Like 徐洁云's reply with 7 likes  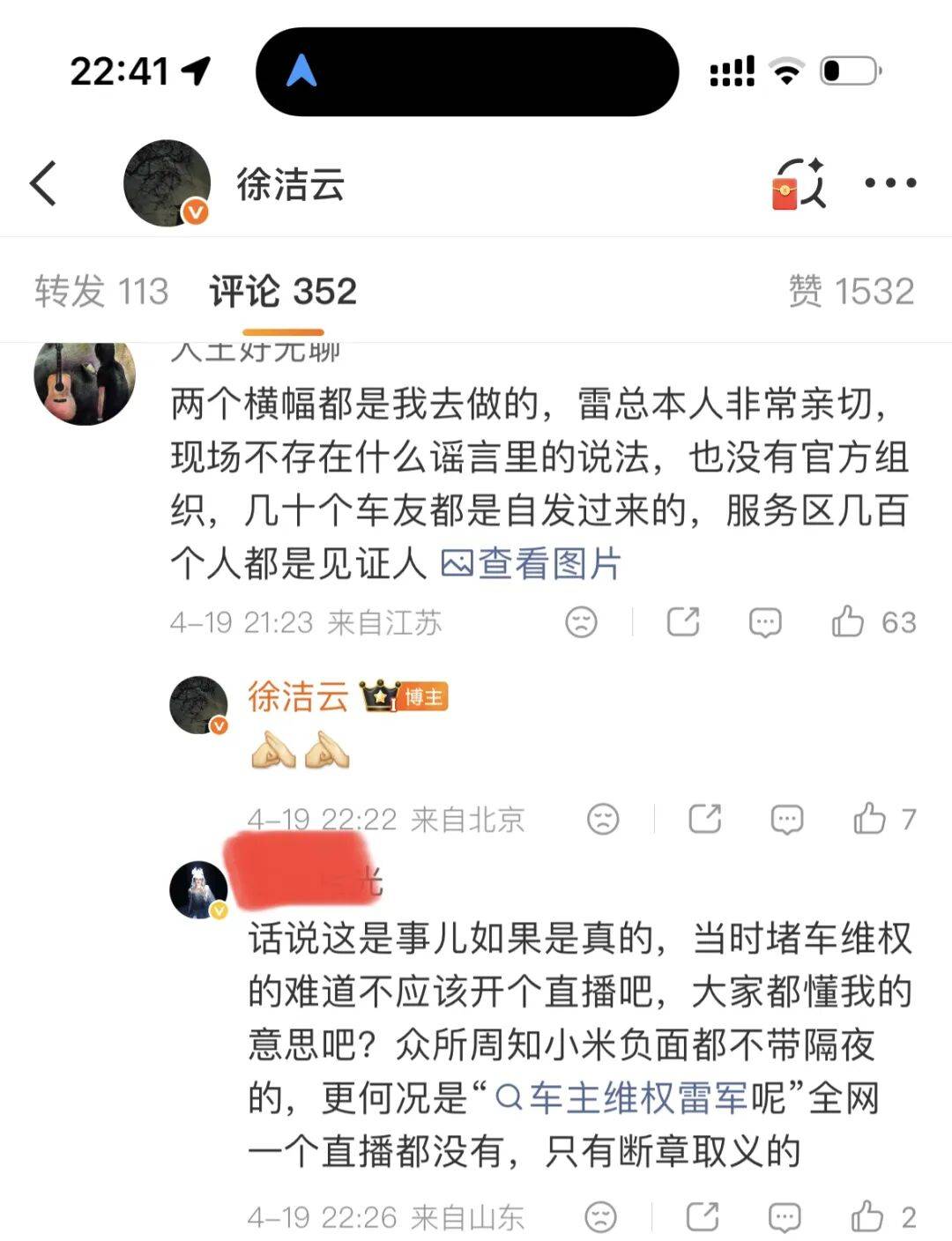[x=870, y=819]
